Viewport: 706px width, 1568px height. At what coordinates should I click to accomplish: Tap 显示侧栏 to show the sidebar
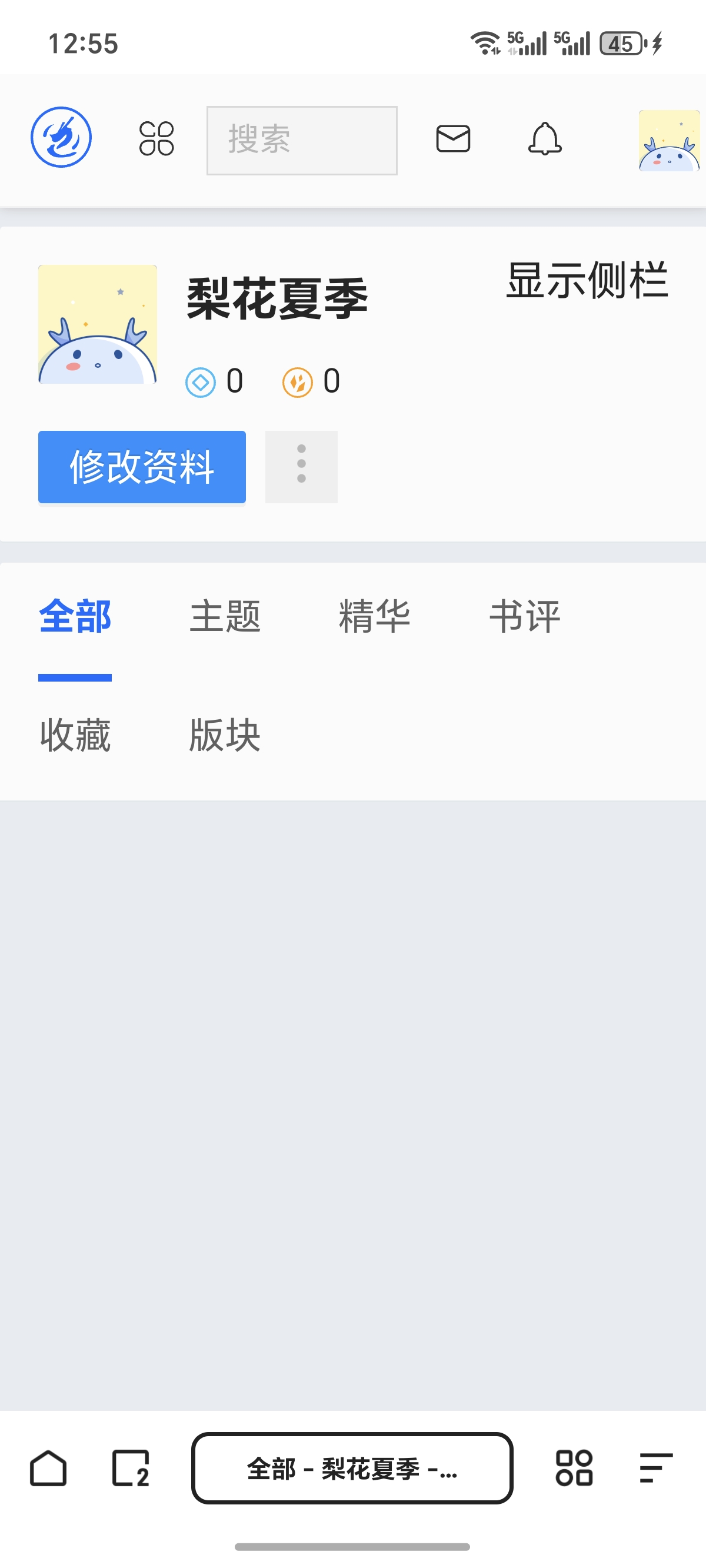tap(587, 281)
